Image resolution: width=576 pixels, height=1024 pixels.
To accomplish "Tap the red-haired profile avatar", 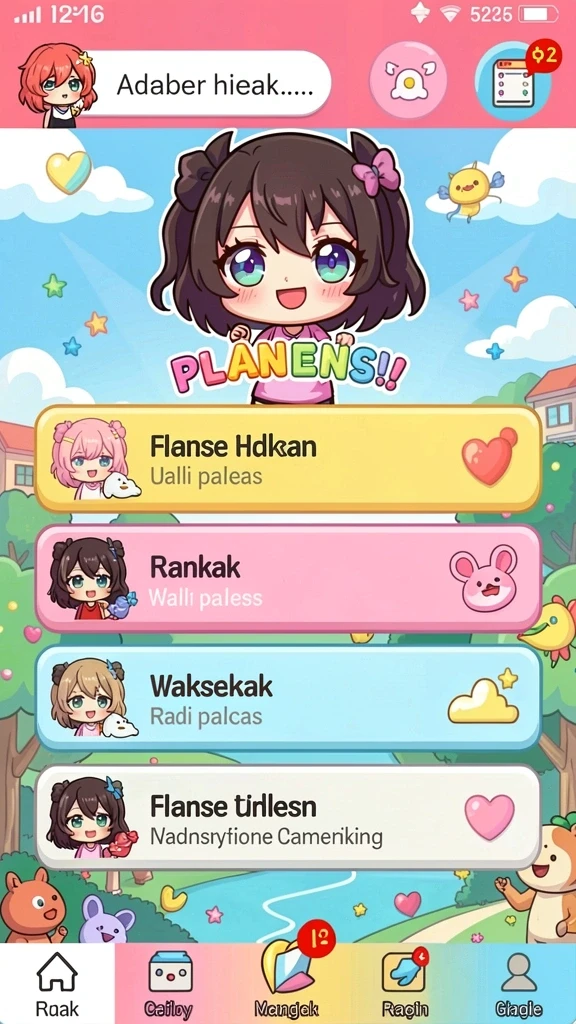I will tap(57, 84).
